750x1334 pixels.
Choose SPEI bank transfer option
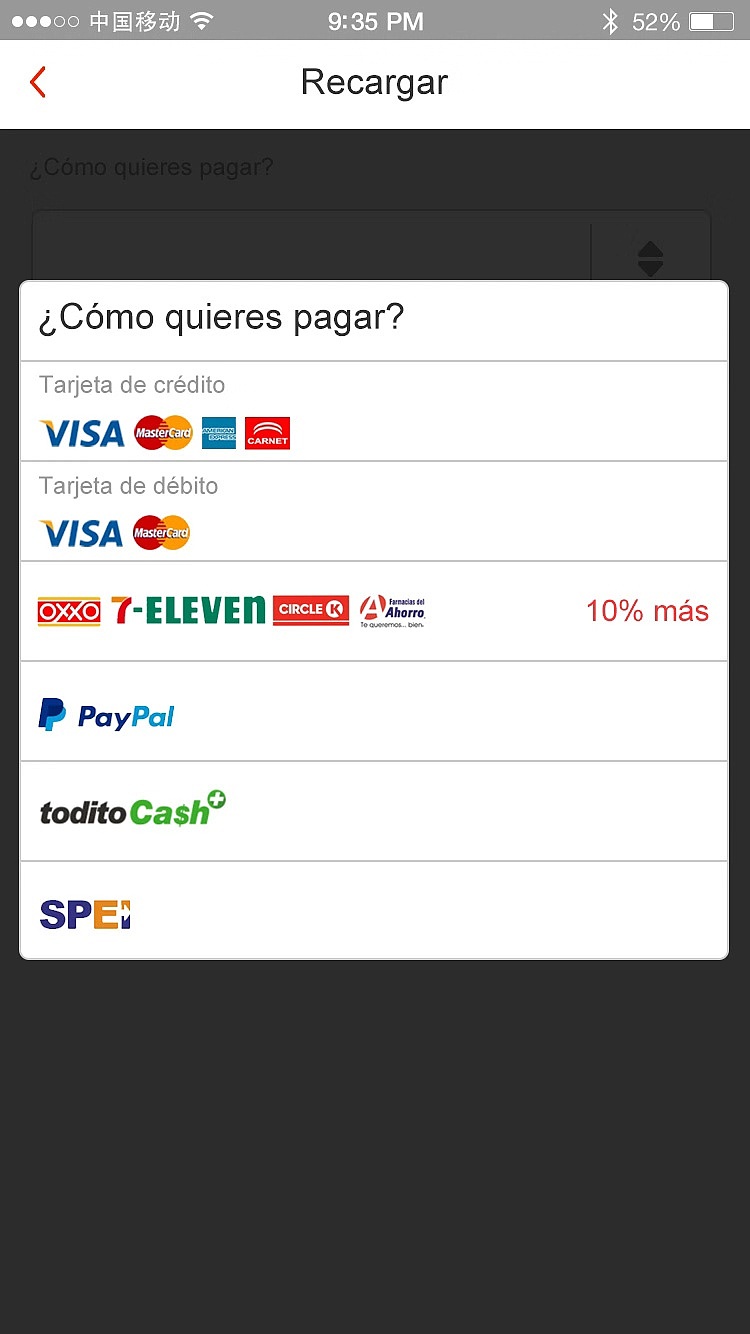pos(374,911)
